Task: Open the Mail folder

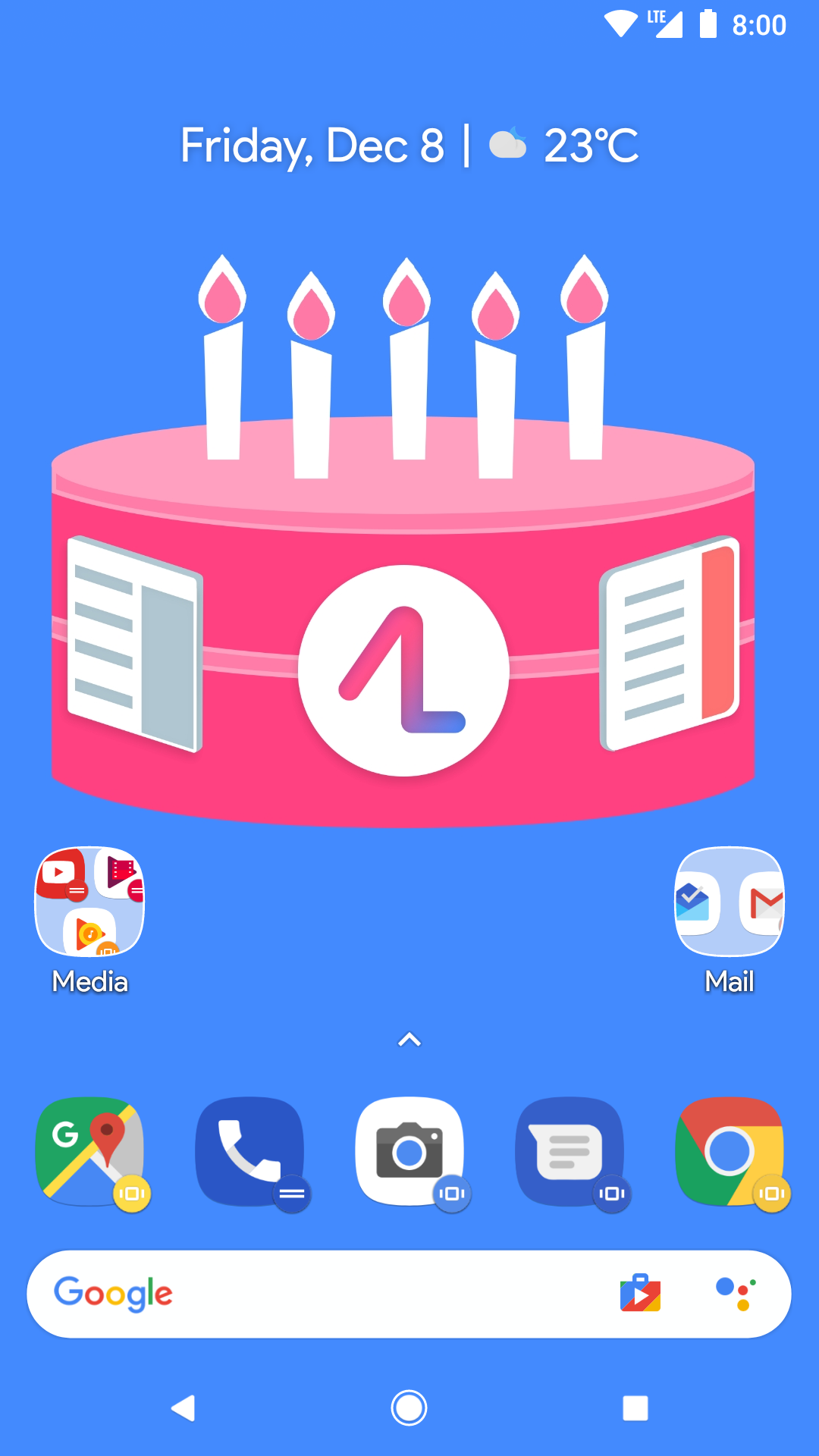Action: (730, 902)
